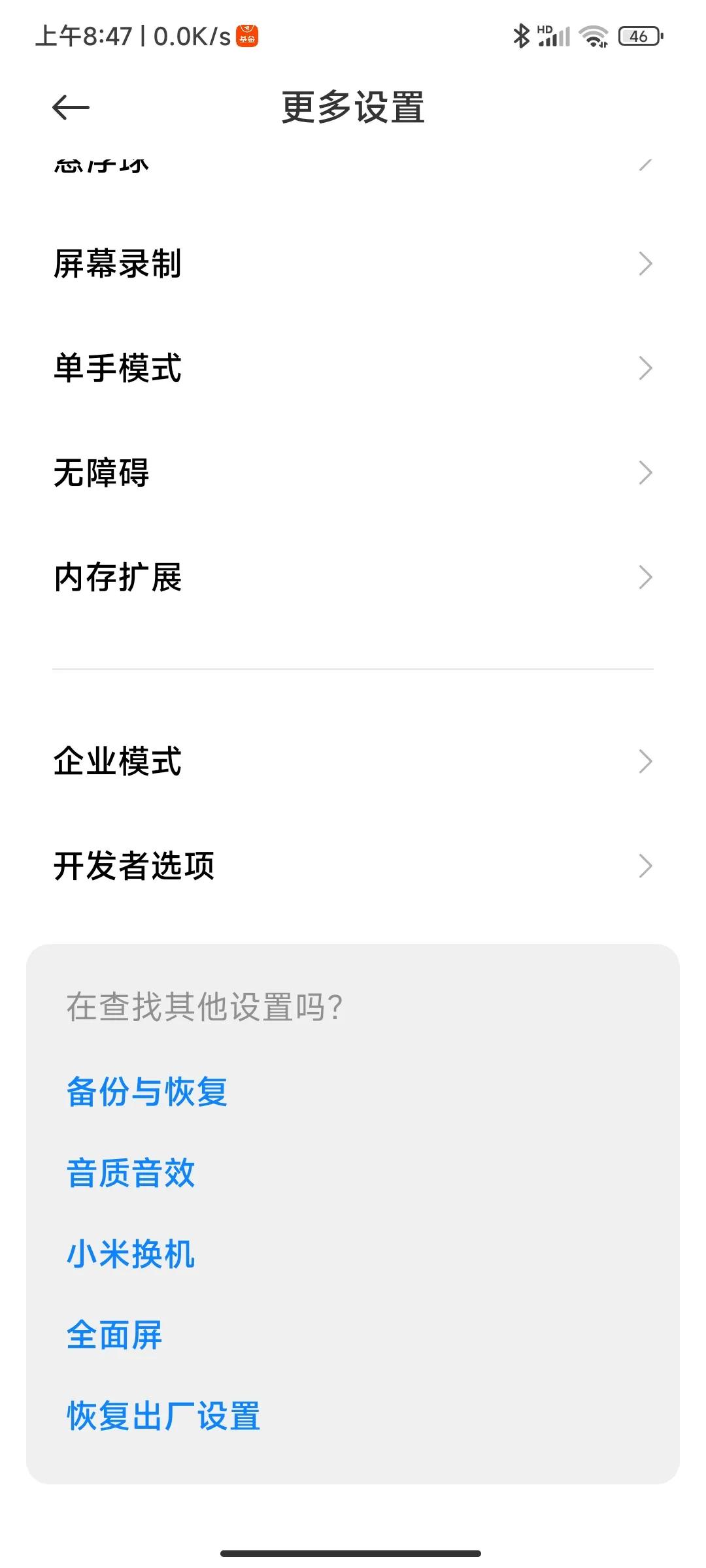706x1568 pixels.
Task: Tap the Bluetooth status icon
Action: (521, 36)
